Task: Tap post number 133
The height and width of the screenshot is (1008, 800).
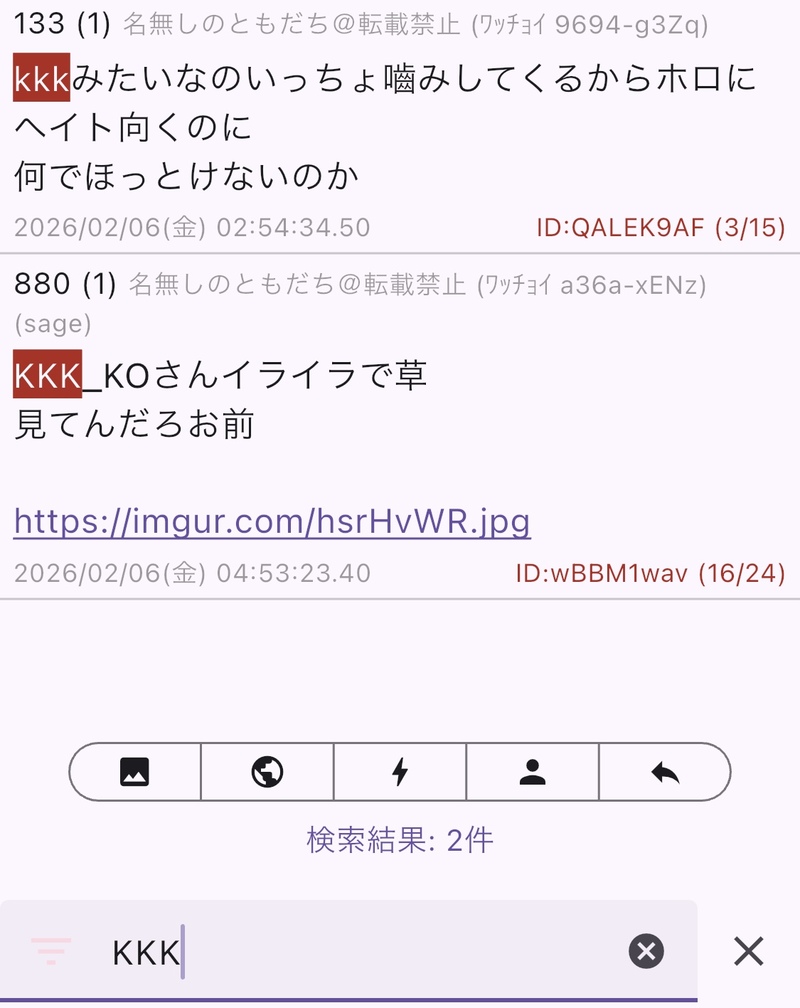Action: coord(42,25)
